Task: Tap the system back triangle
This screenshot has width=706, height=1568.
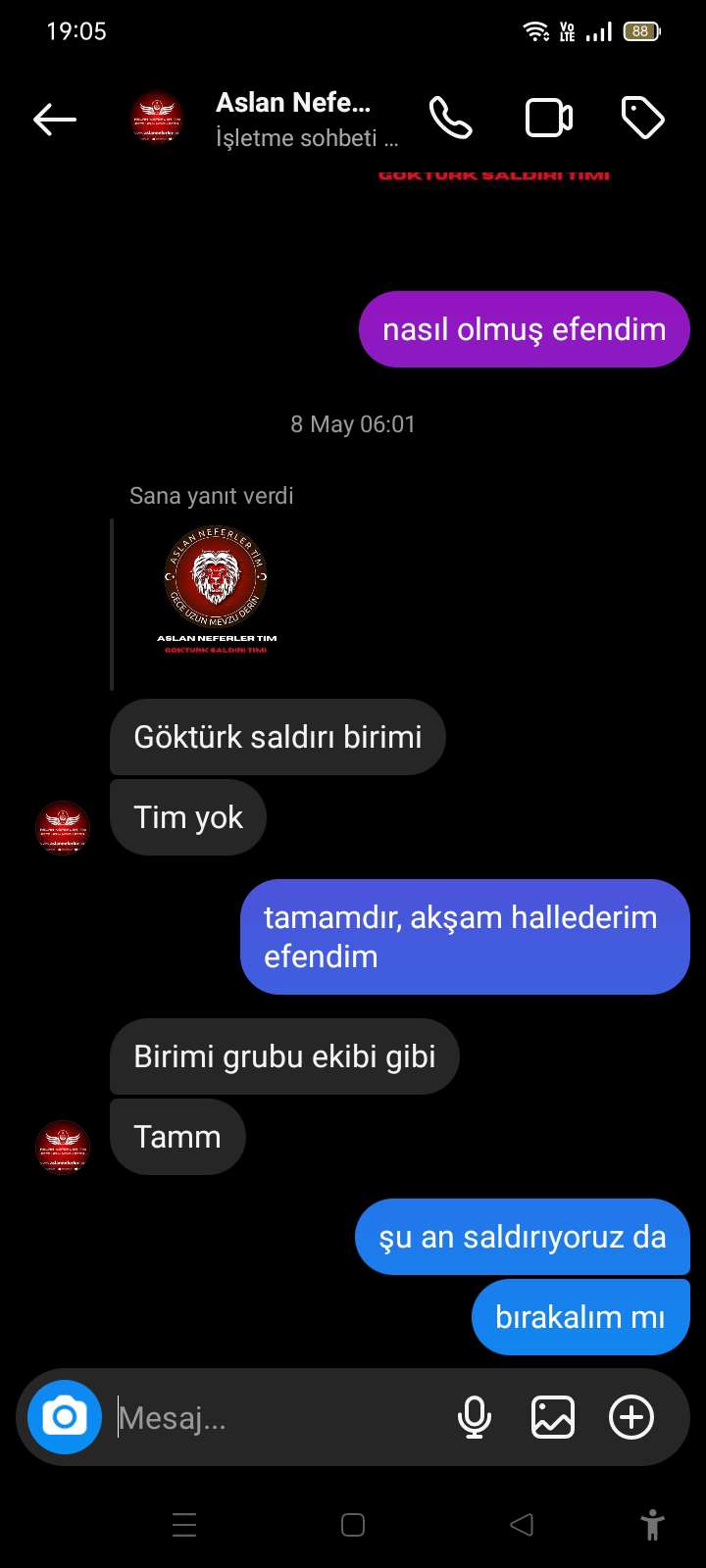Action: (522, 1525)
